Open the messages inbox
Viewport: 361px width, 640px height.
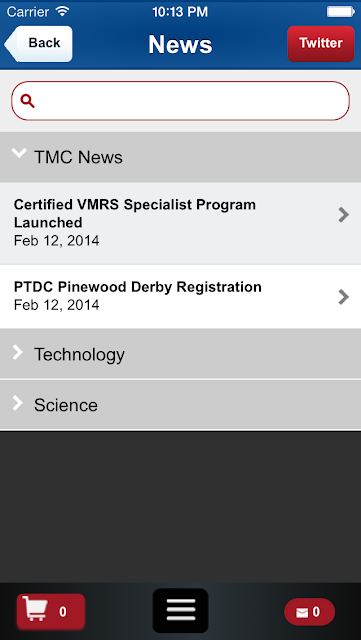(310, 612)
